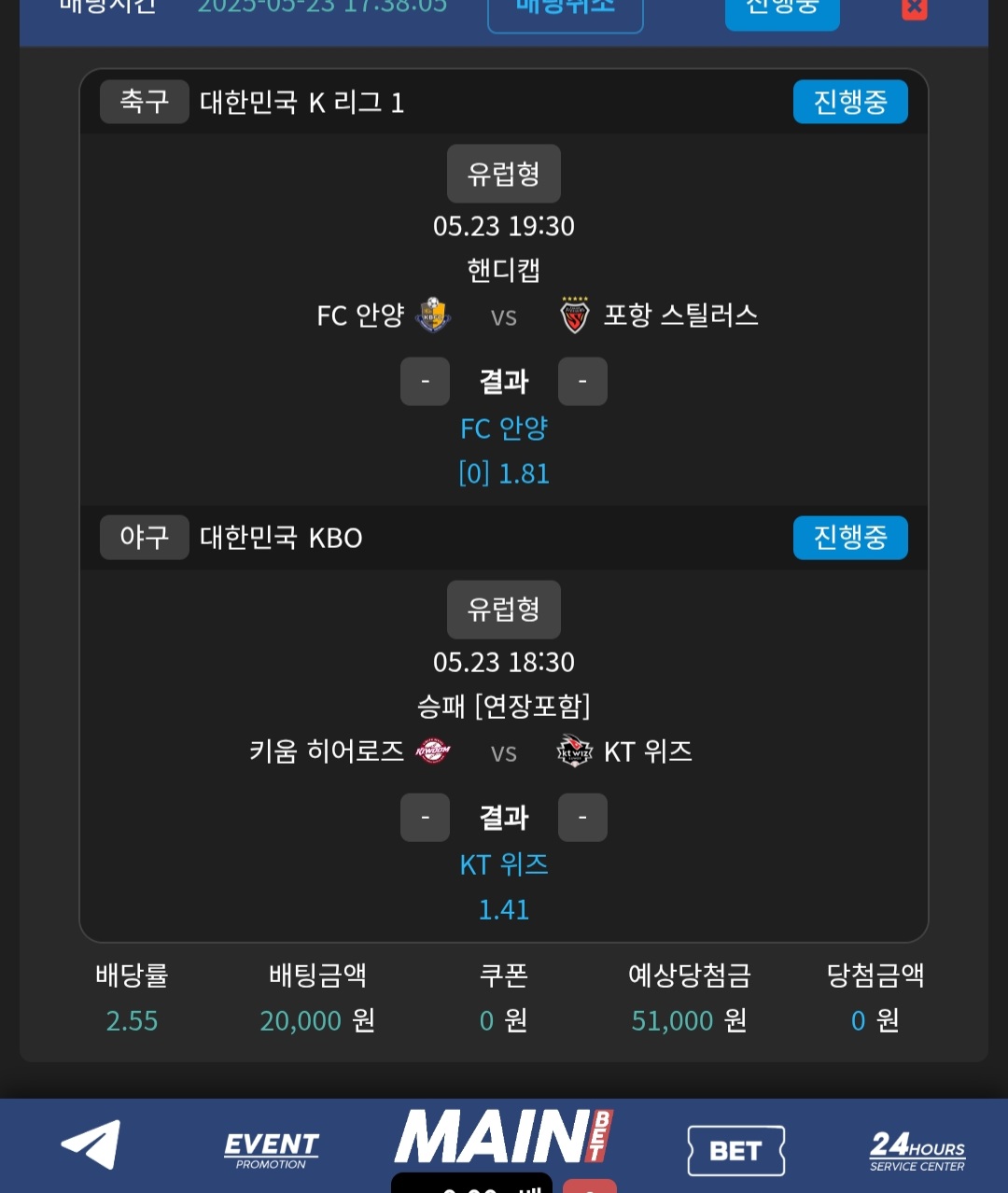The height and width of the screenshot is (1193, 1008).
Task: Open the Telegram channel icon
Action: tap(91, 1144)
